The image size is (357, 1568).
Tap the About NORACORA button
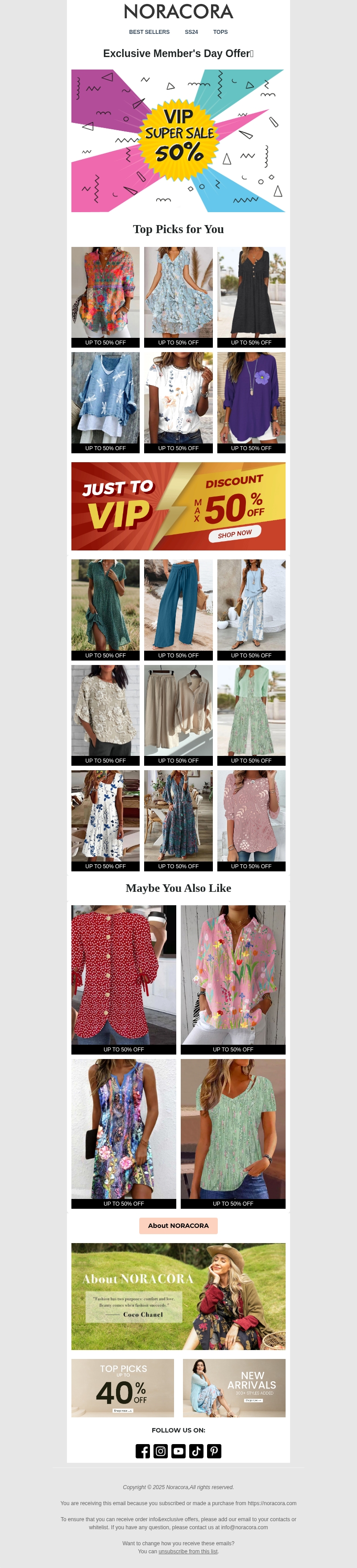[178, 1225]
